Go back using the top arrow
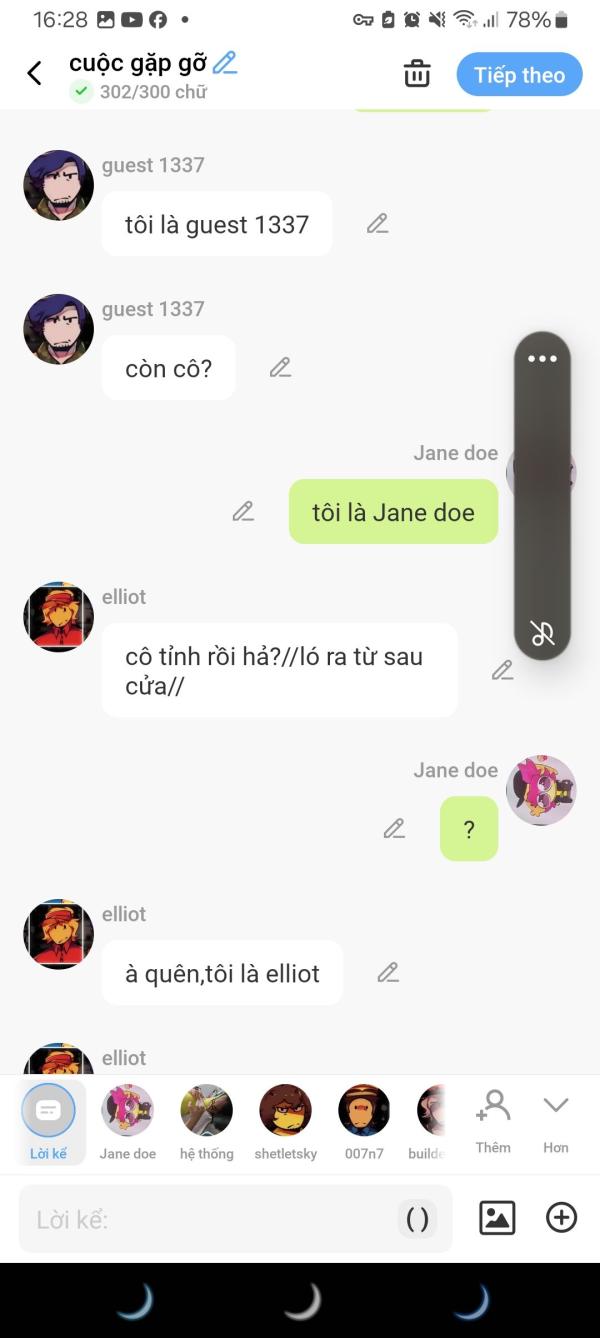 point(34,73)
